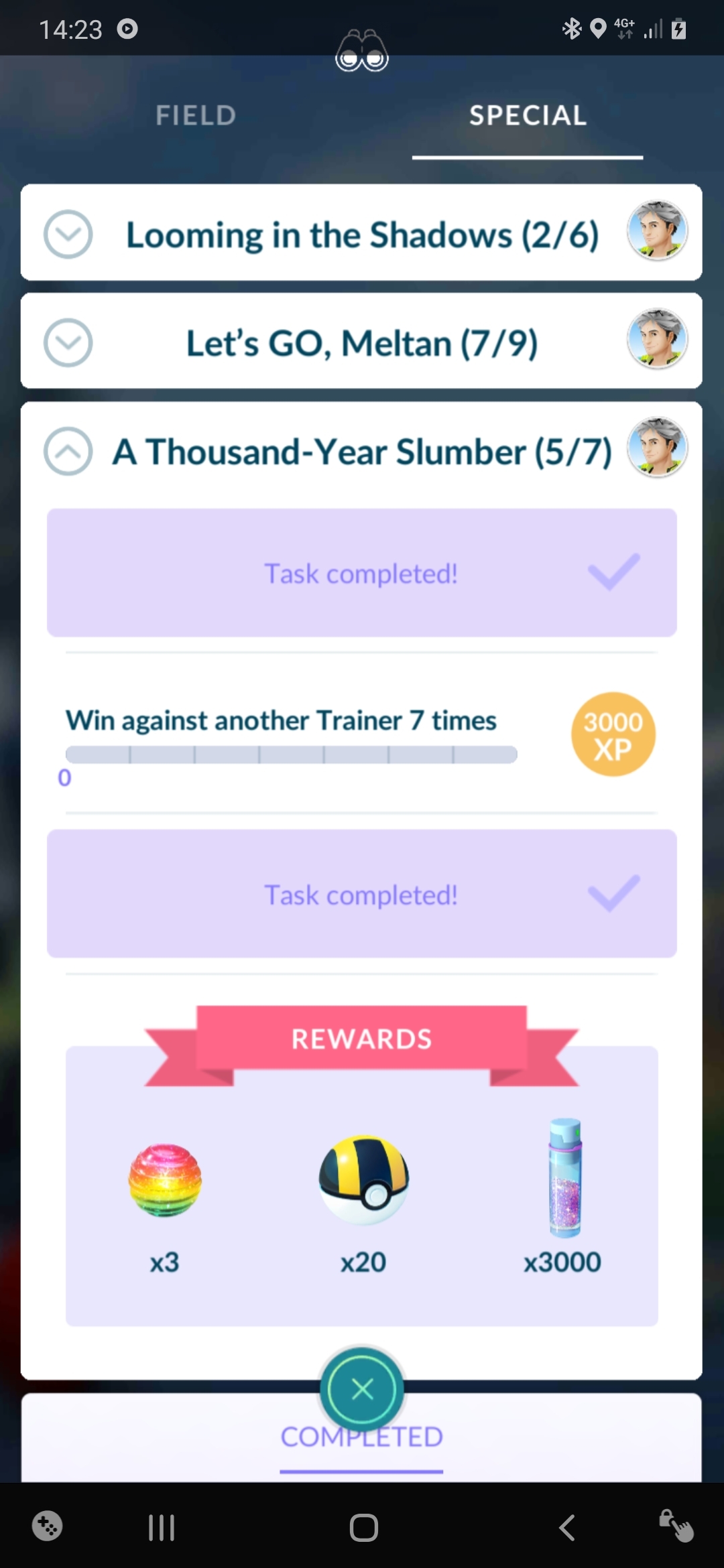Image resolution: width=724 pixels, height=1568 pixels.
Task: Close the research screen with X button
Action: pos(362,1389)
